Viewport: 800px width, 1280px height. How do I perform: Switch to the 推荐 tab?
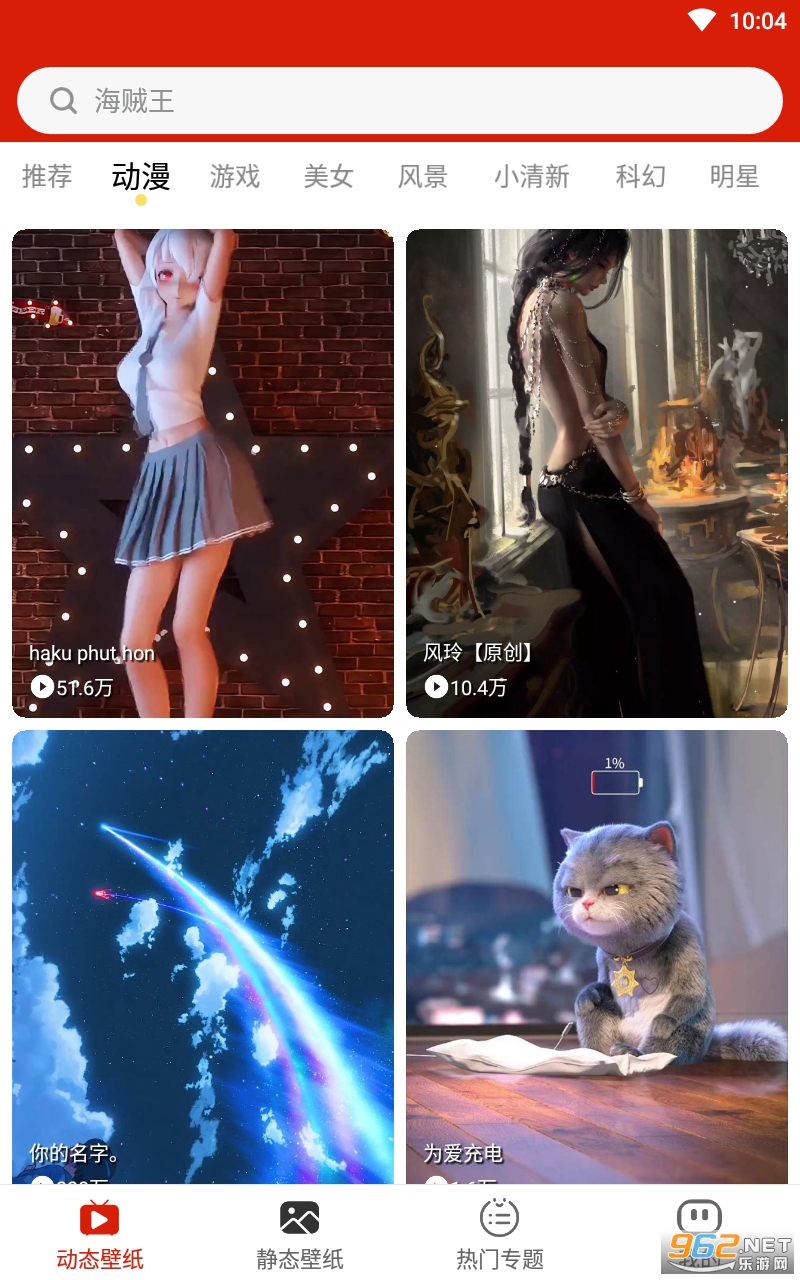click(x=47, y=177)
